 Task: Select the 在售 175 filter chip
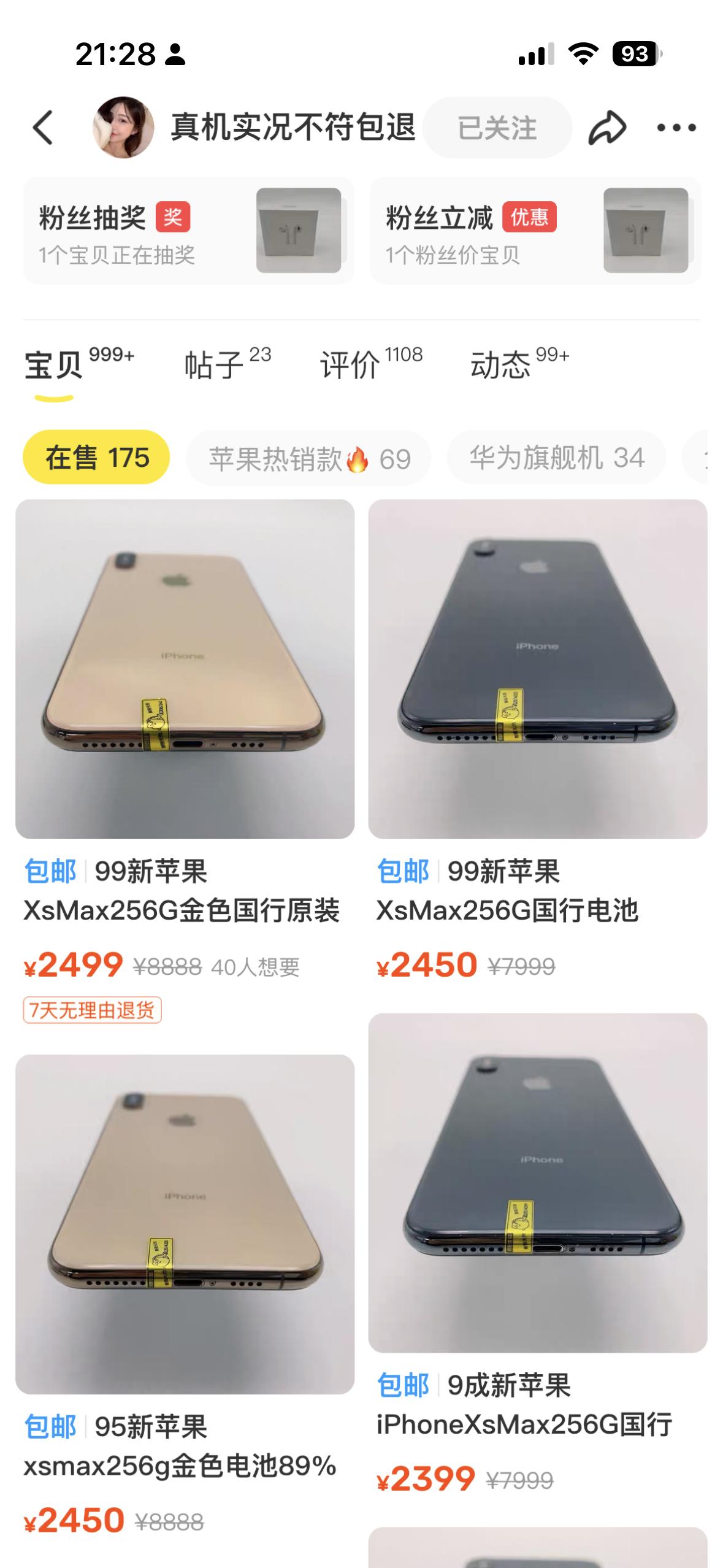point(97,456)
